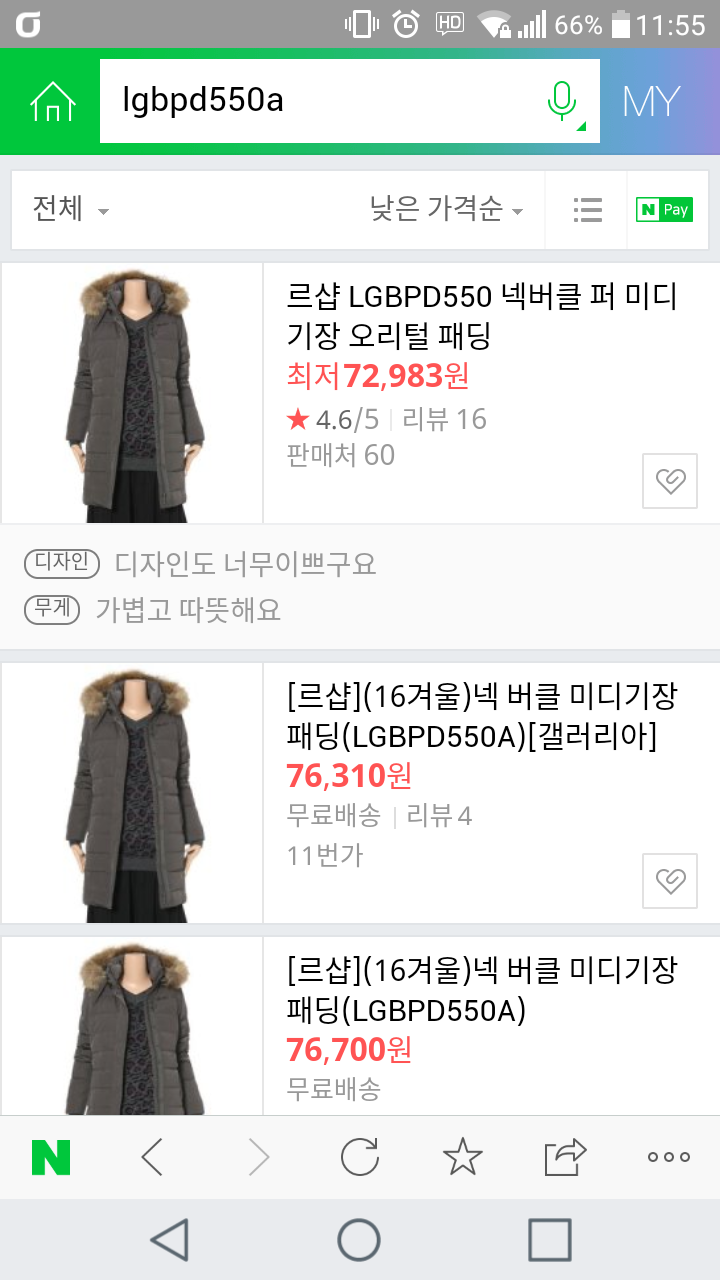Refresh the page using the reload icon
This screenshot has width=720, height=1280.
point(360,1157)
